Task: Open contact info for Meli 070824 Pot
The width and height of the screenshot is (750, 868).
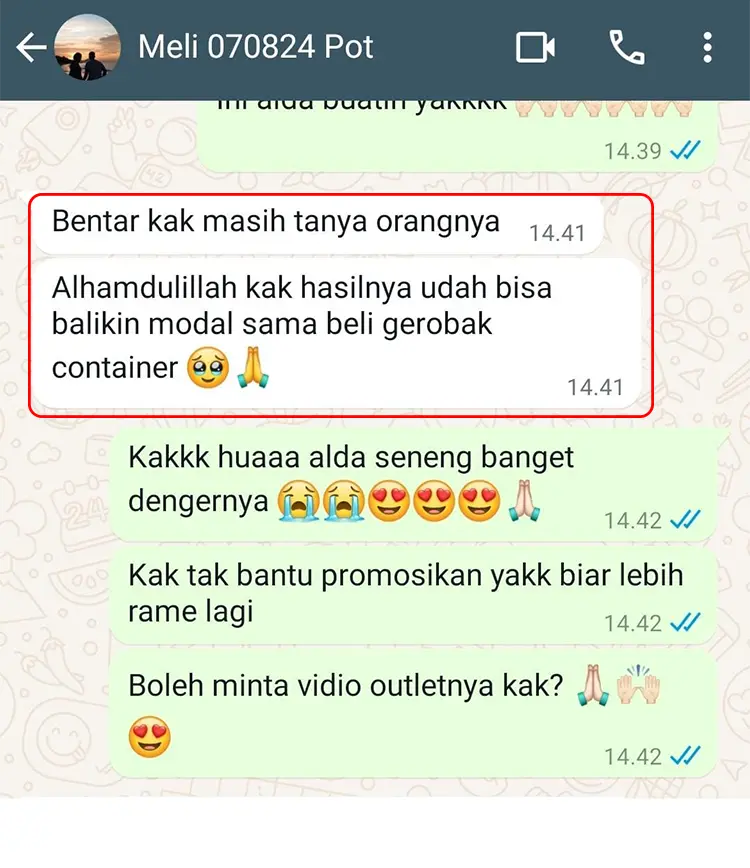Action: [x=256, y=47]
